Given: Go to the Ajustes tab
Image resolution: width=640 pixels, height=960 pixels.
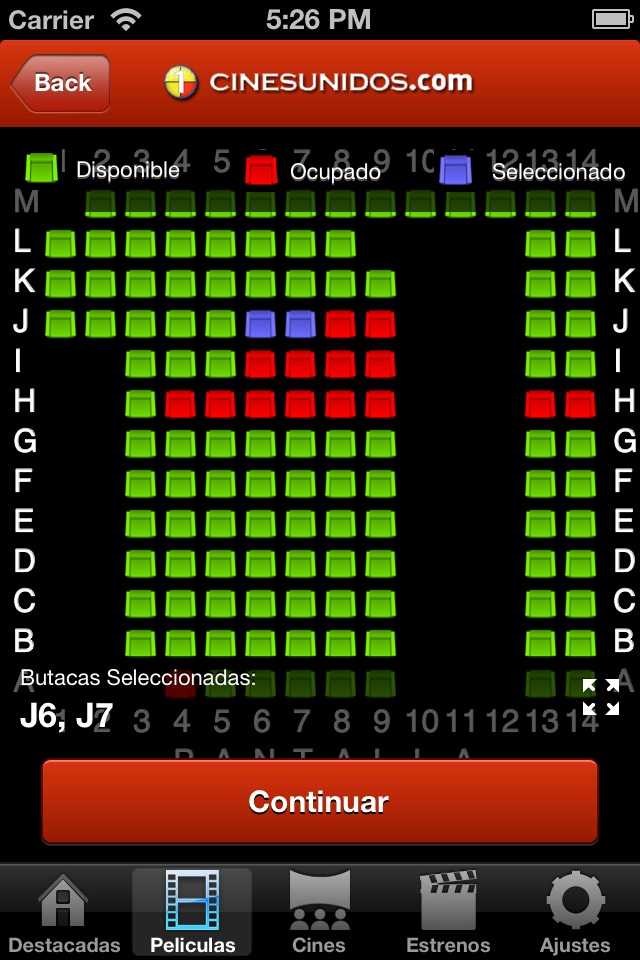Looking at the screenshot, I should tap(575, 913).
